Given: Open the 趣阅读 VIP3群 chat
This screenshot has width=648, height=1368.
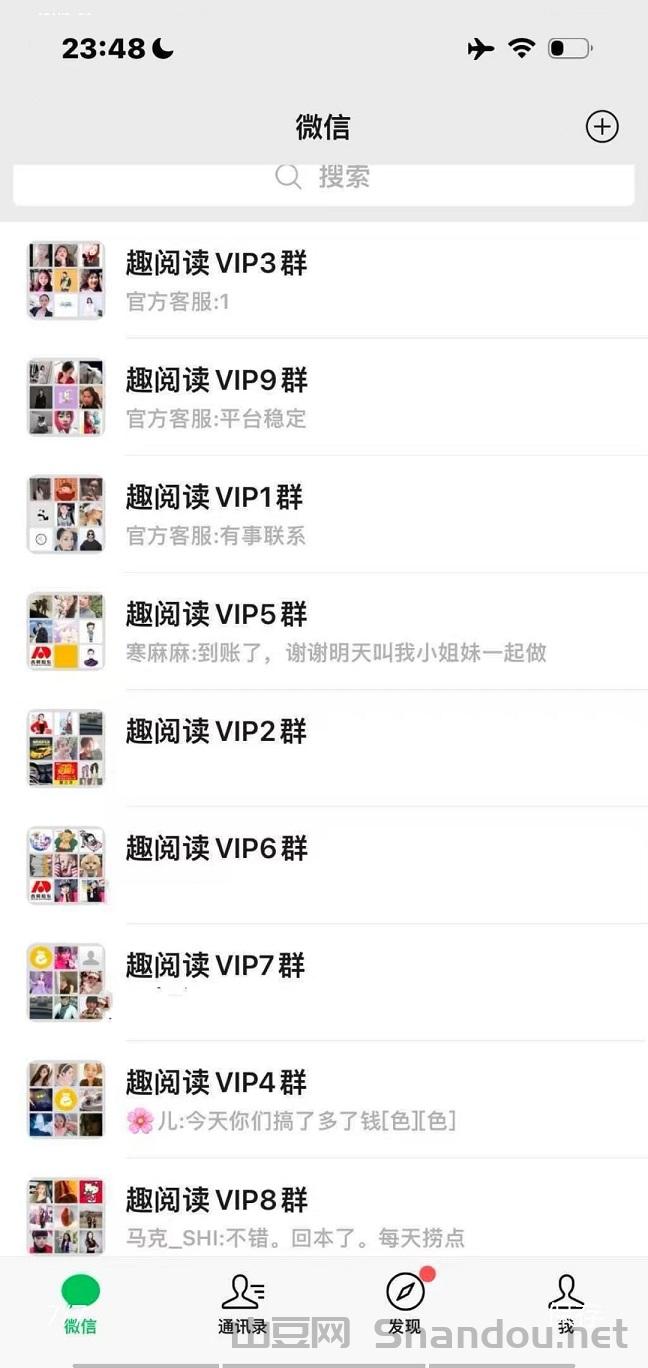Looking at the screenshot, I should [330, 280].
